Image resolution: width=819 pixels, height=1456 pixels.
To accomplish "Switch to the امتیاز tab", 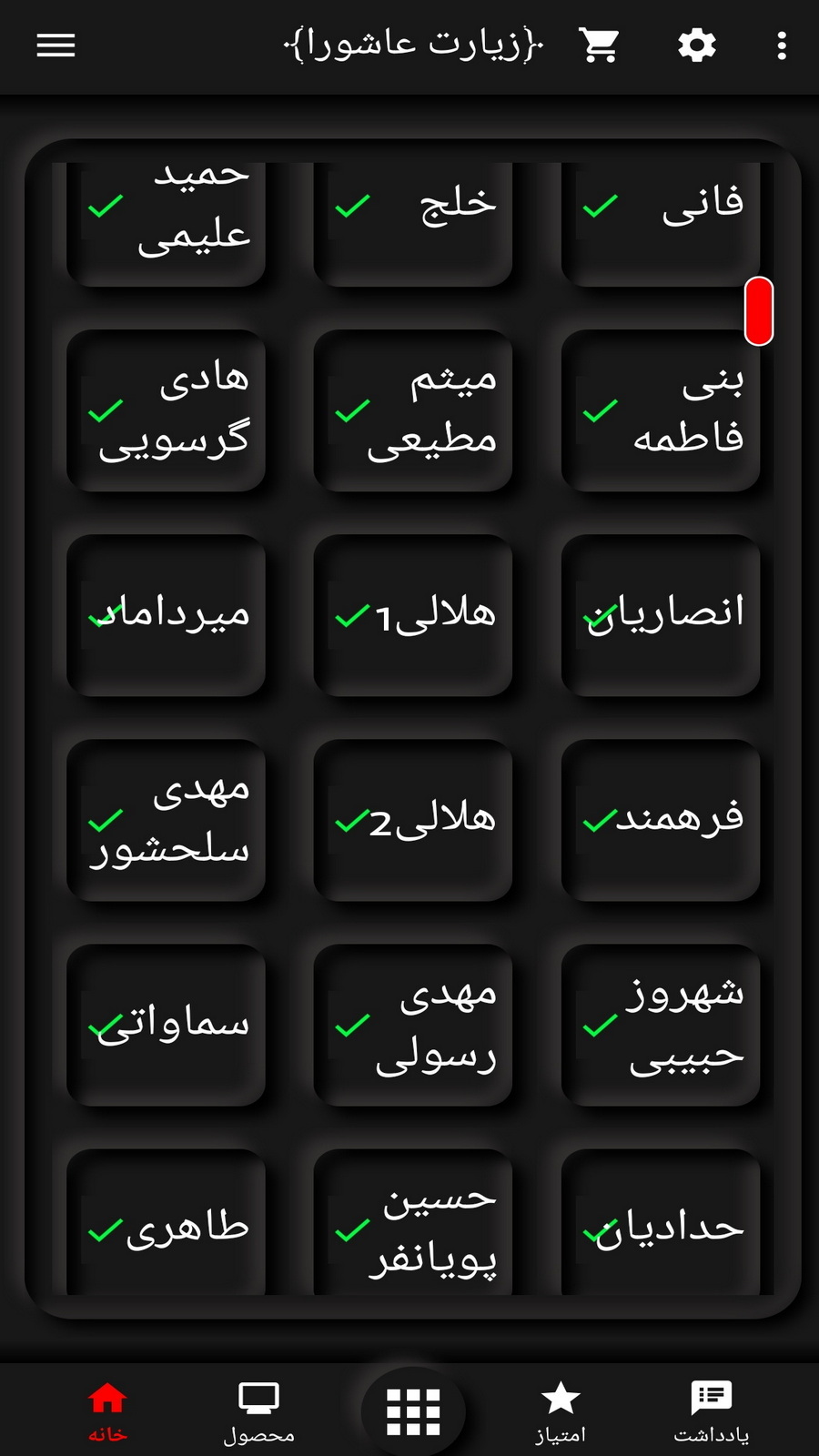I will click(x=561, y=1410).
